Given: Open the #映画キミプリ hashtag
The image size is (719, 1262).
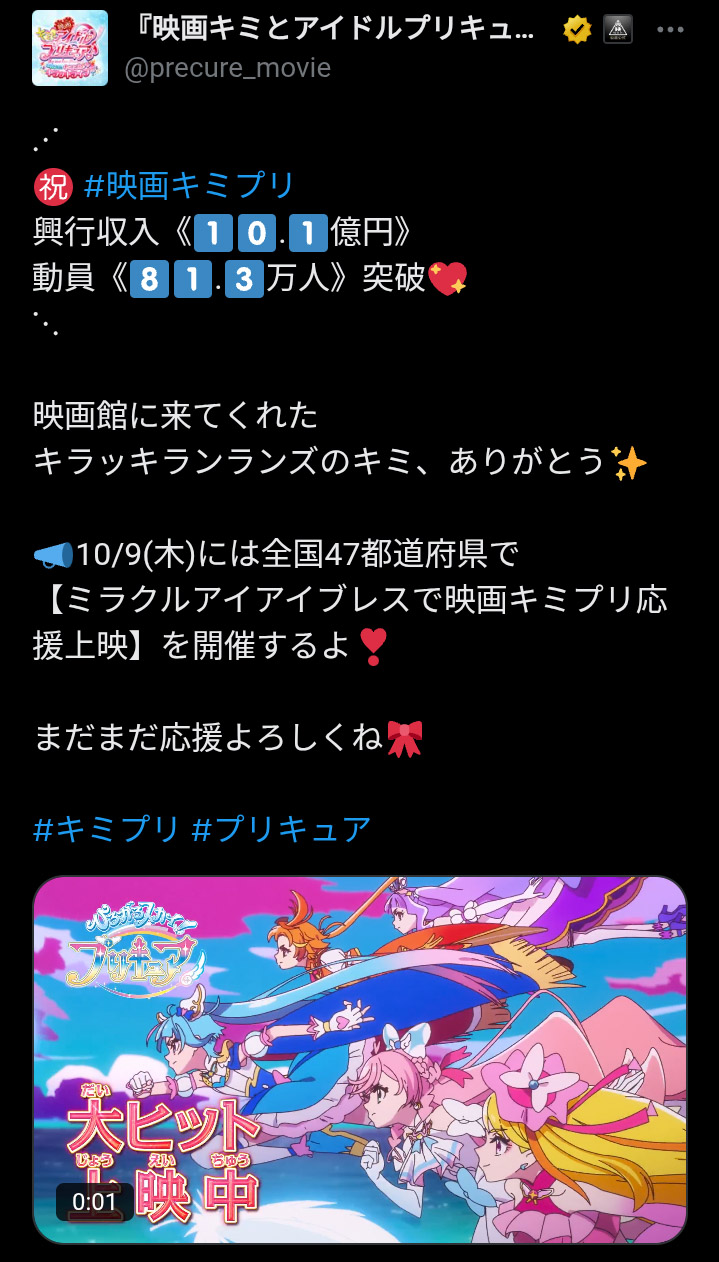Looking at the screenshot, I should [190, 185].
